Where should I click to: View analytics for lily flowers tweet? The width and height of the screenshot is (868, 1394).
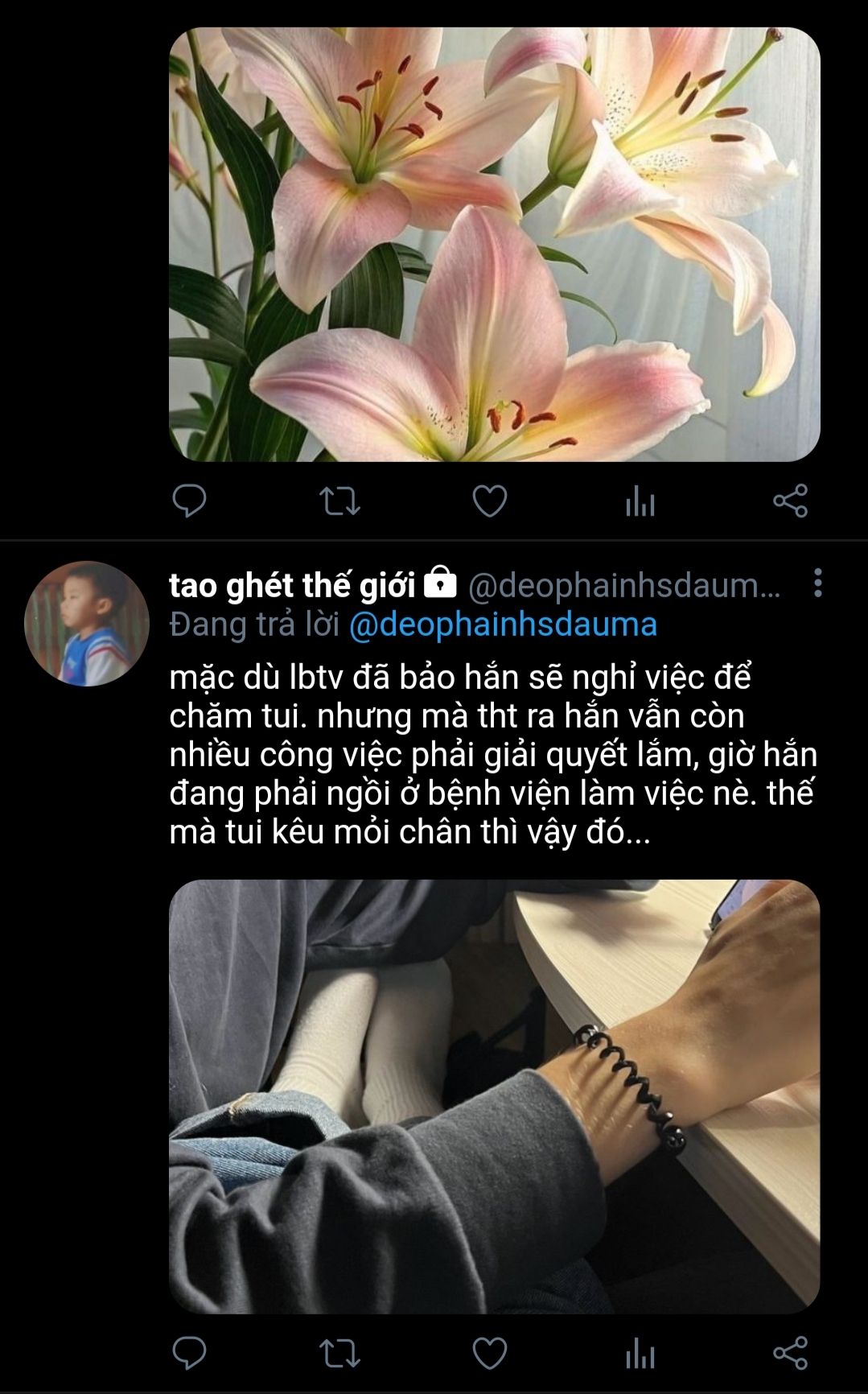pyautogui.click(x=640, y=502)
